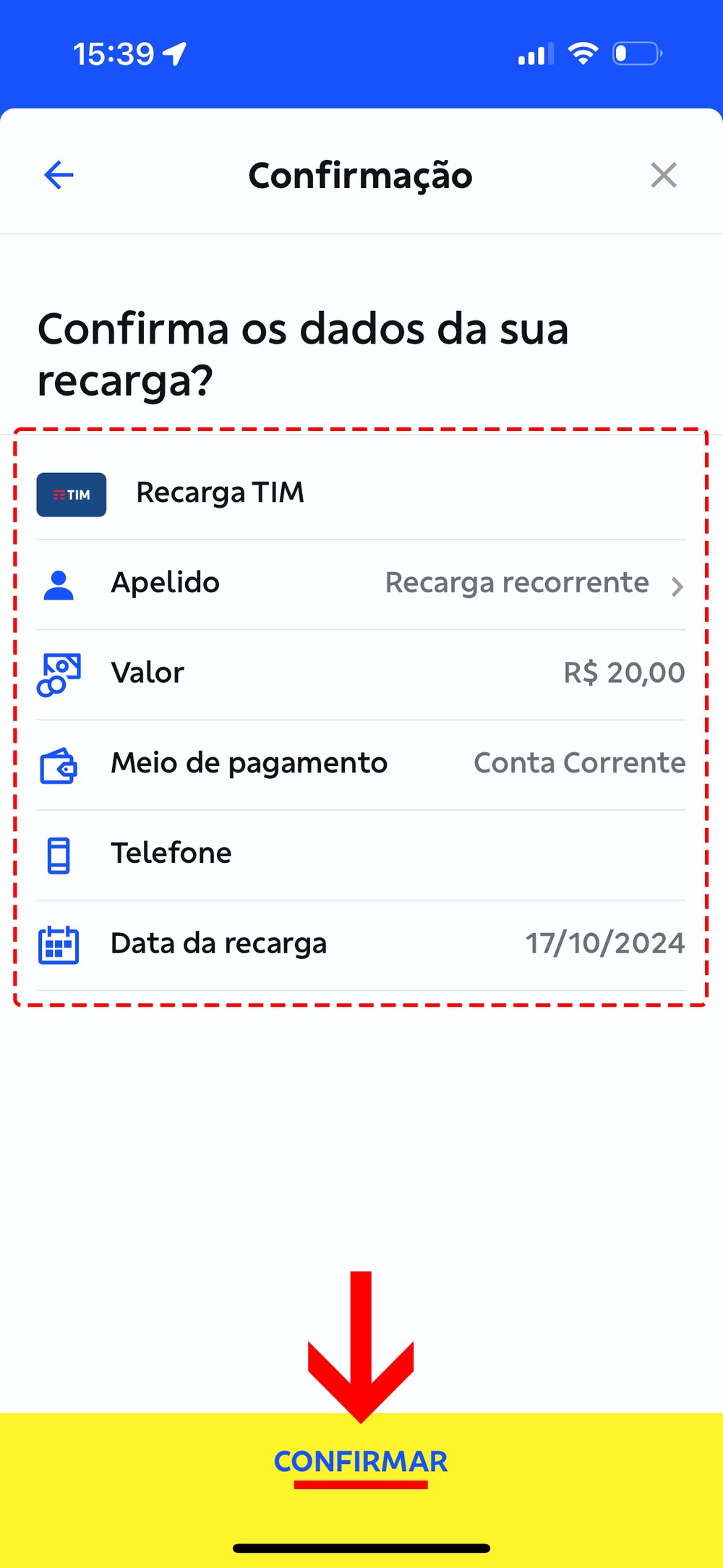723x1568 pixels.
Task: Go back with the arrow icon
Action: tap(59, 175)
